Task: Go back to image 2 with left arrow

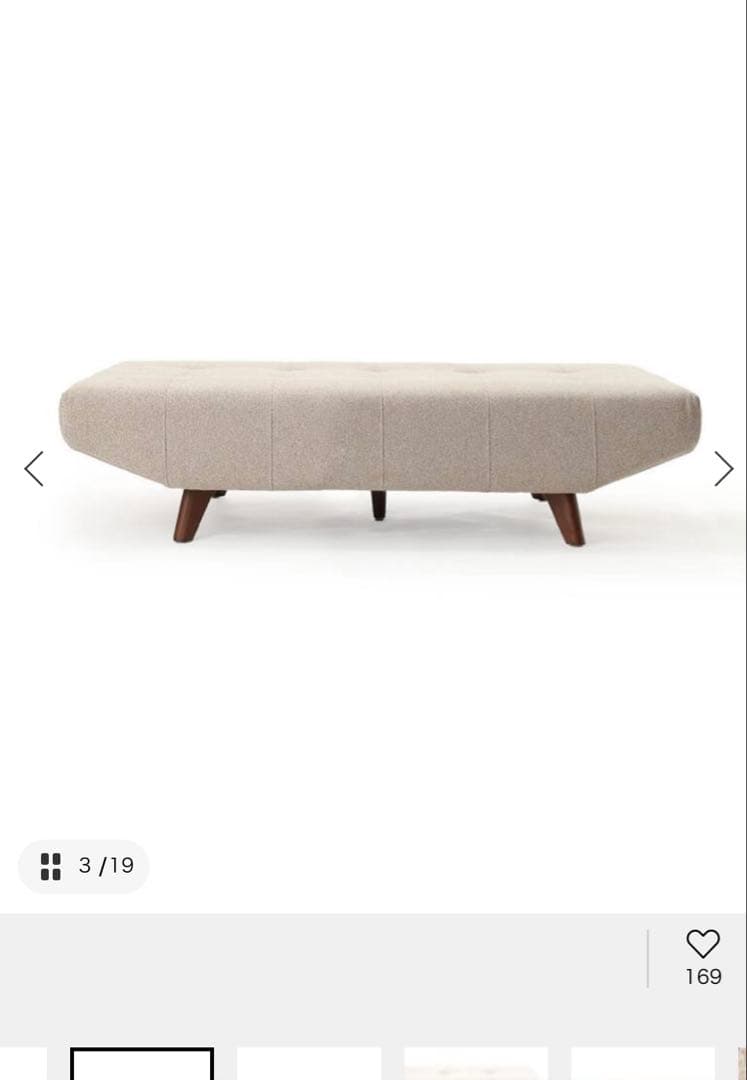Action: tap(33, 468)
